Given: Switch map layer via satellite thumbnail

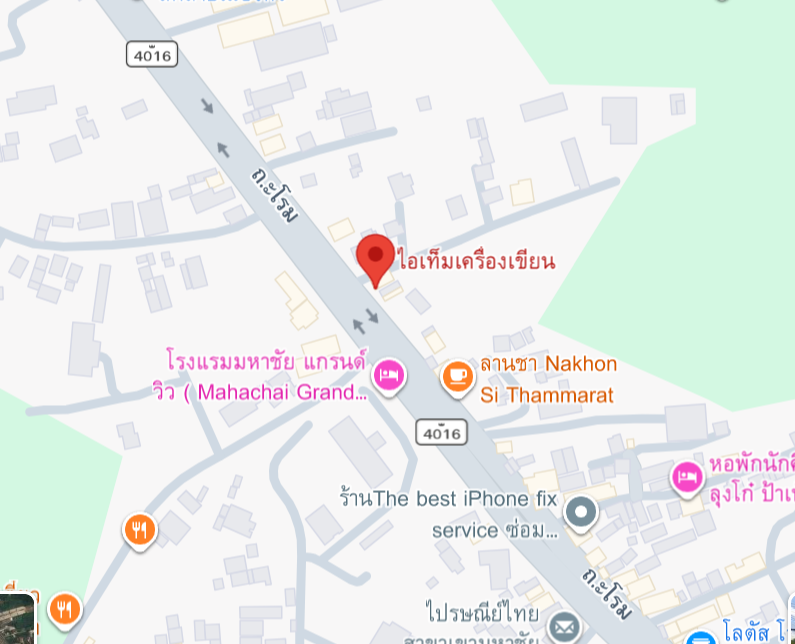Looking at the screenshot, I should pyautogui.click(x=16, y=621).
